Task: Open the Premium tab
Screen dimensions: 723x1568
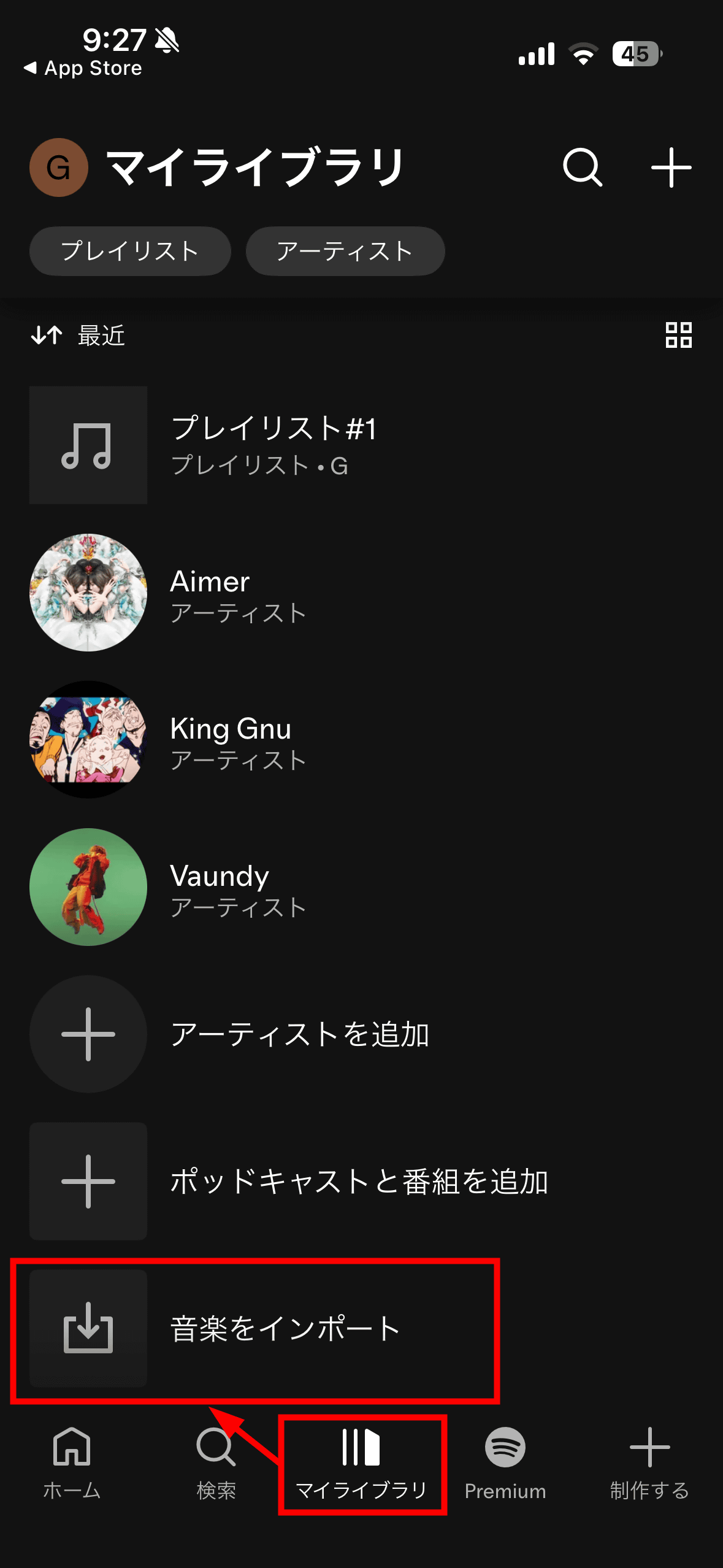Action: coord(505,1462)
